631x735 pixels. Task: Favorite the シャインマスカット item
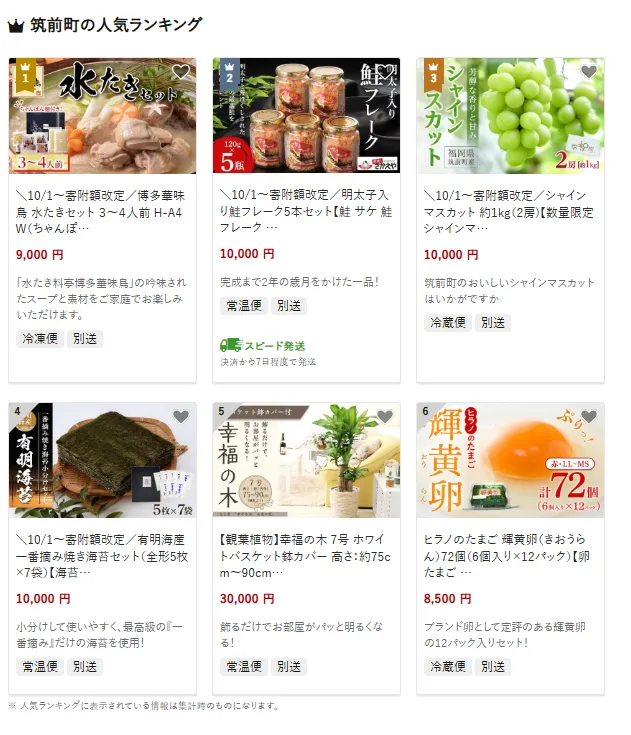pyautogui.click(x=588, y=72)
